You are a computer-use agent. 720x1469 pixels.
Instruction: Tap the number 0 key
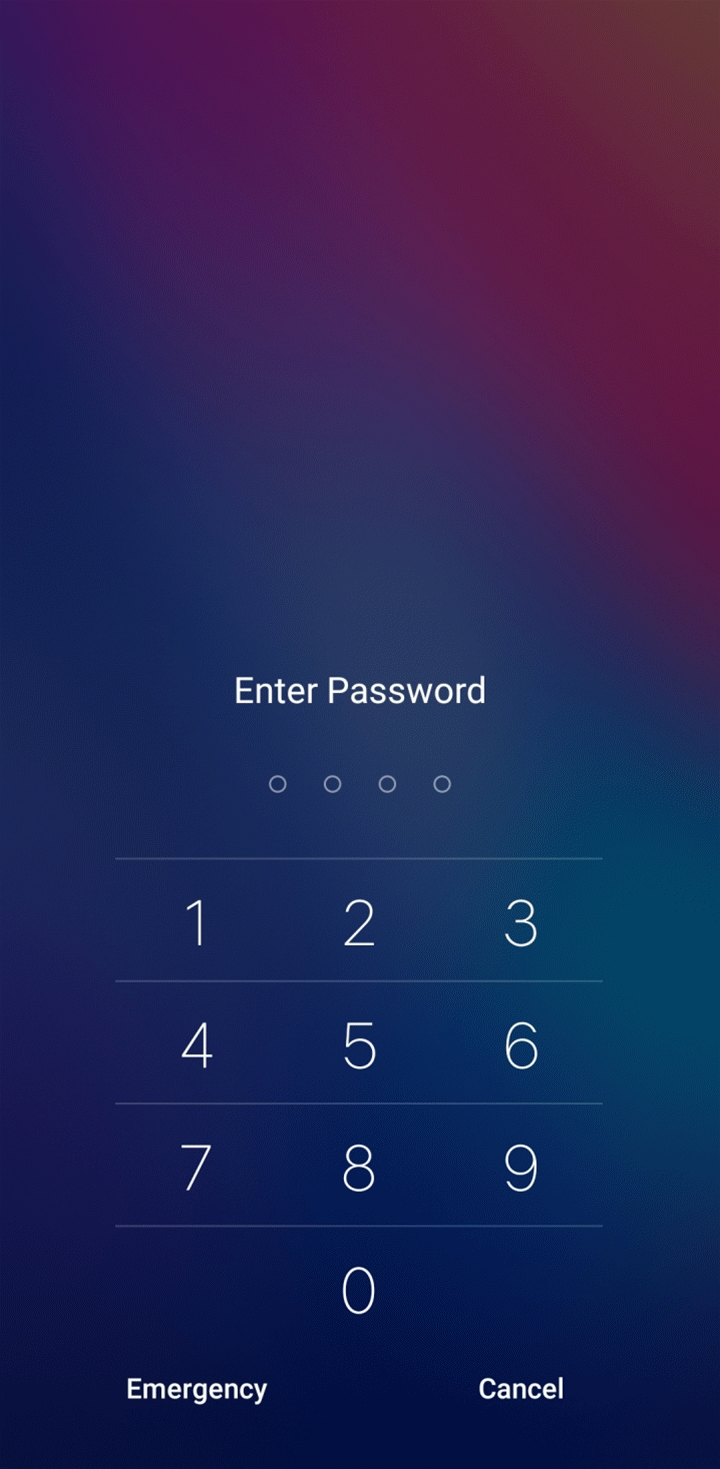pyautogui.click(x=359, y=1289)
